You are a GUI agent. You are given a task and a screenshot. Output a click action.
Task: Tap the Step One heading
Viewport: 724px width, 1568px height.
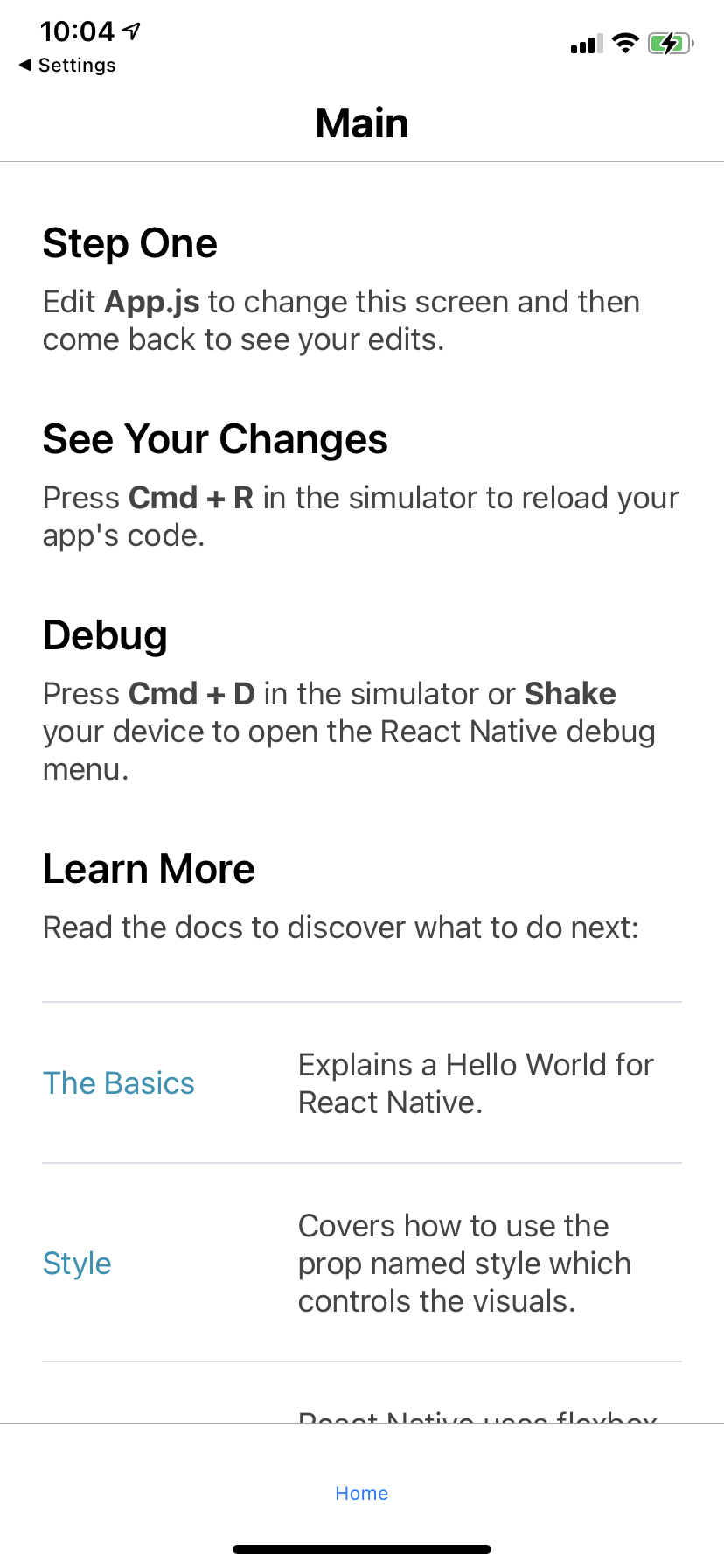(x=129, y=243)
